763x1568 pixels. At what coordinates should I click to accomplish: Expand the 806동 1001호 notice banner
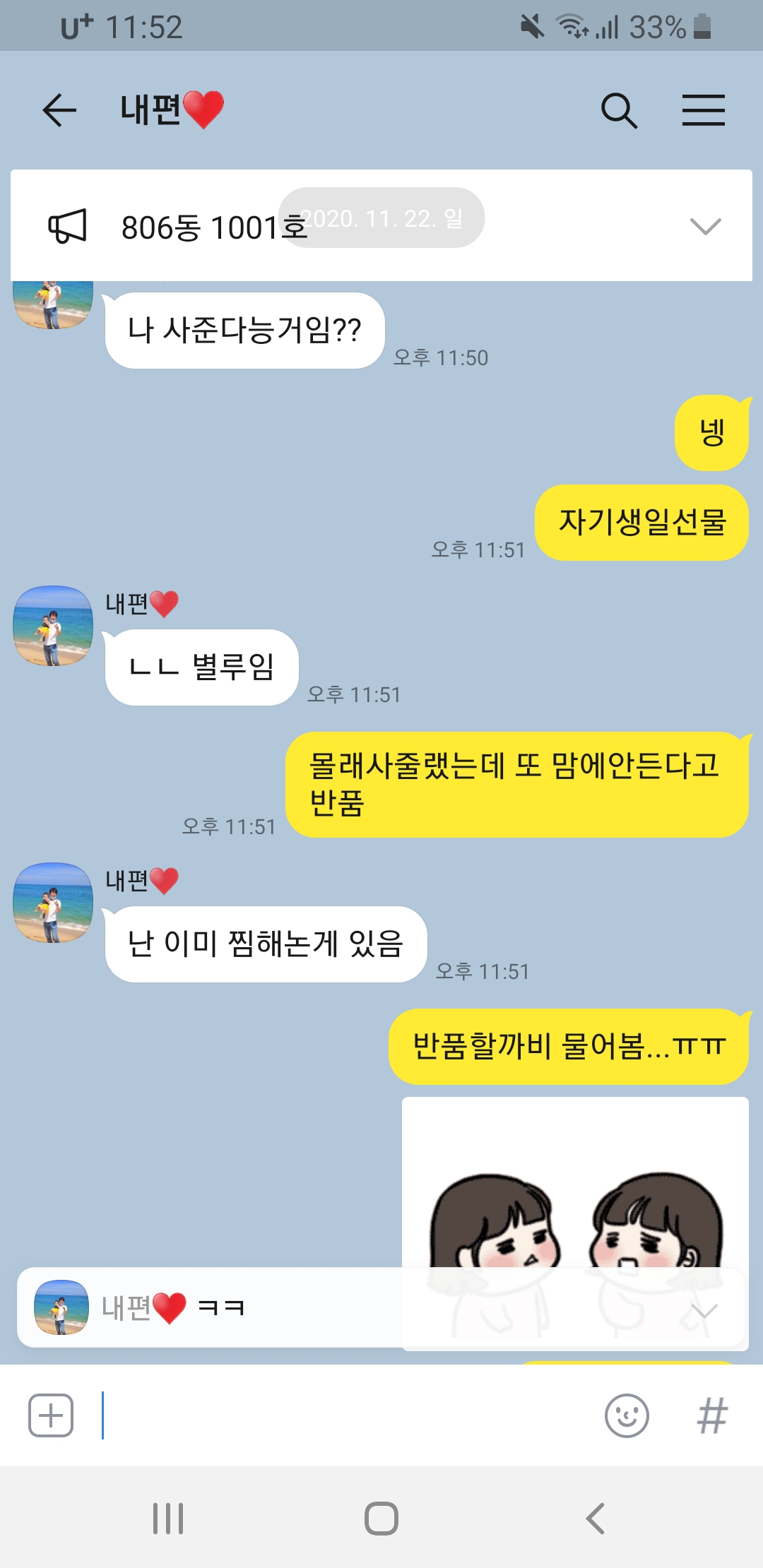point(704,226)
